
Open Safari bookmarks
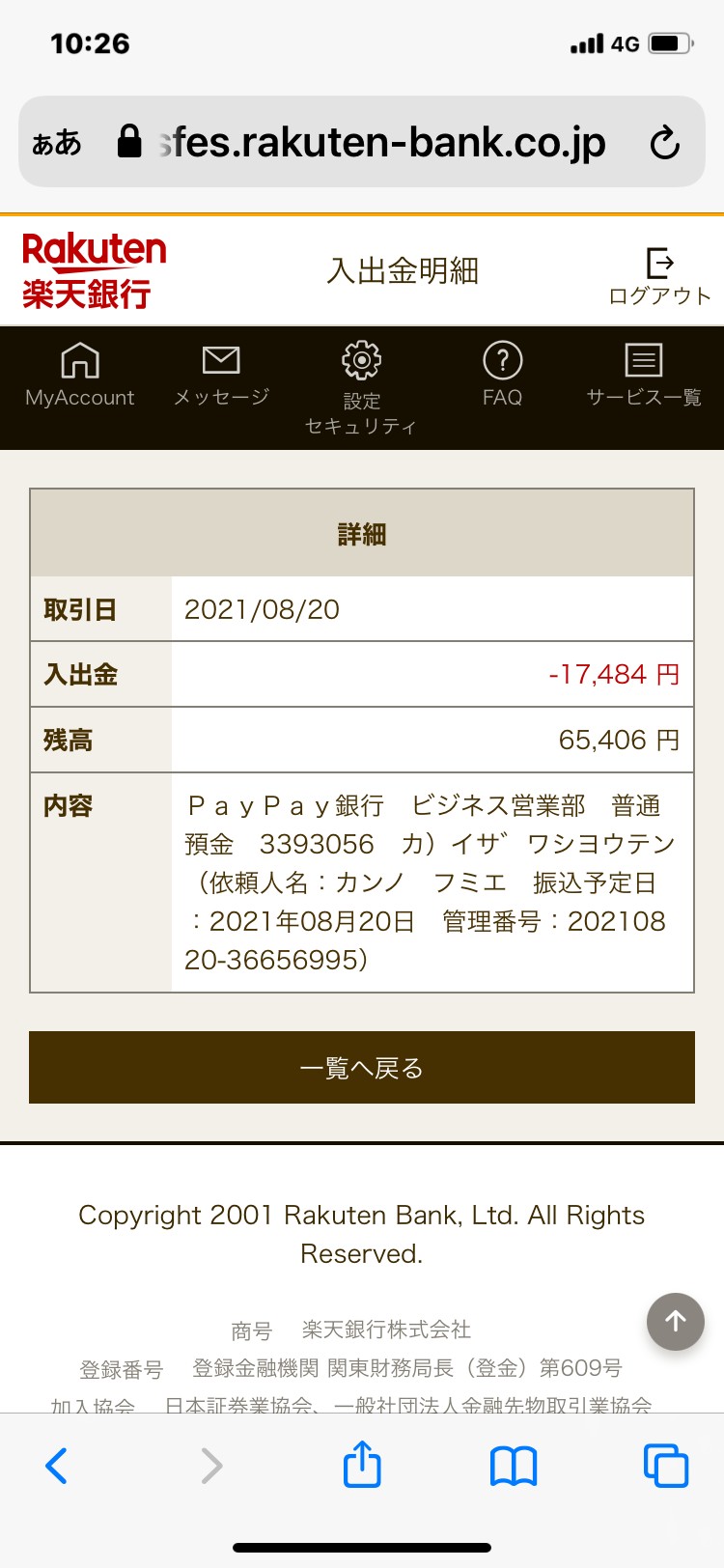point(514,1466)
